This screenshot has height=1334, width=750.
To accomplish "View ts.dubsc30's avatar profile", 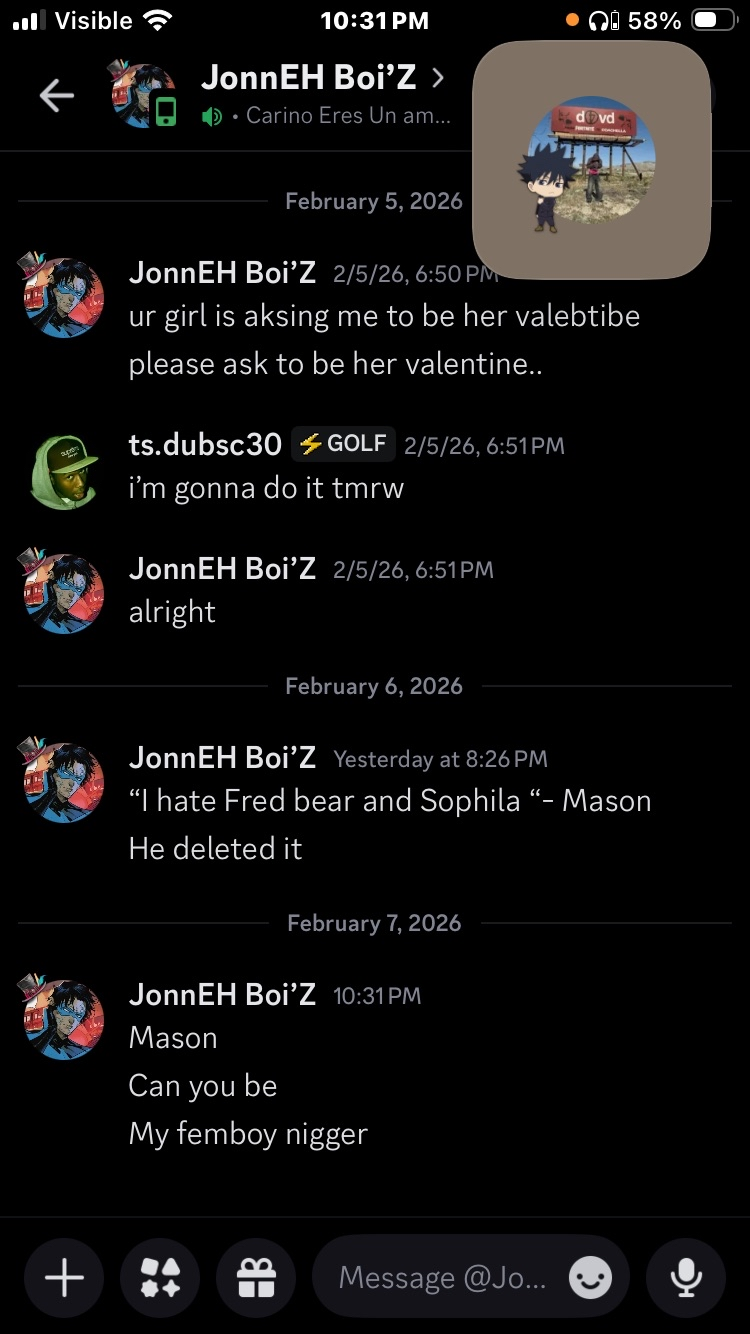I will (x=64, y=470).
